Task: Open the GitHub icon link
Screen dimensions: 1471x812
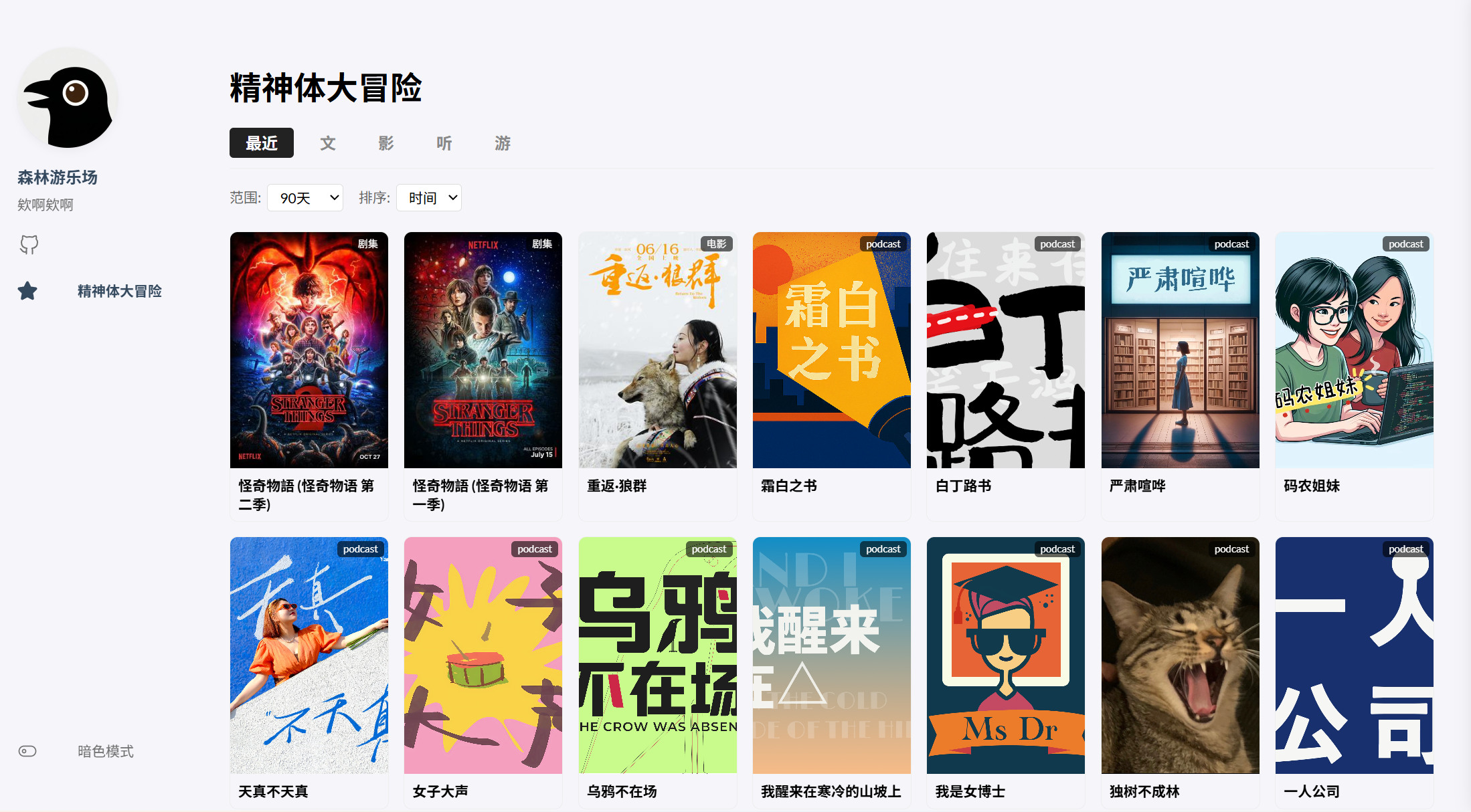Action: (x=29, y=245)
